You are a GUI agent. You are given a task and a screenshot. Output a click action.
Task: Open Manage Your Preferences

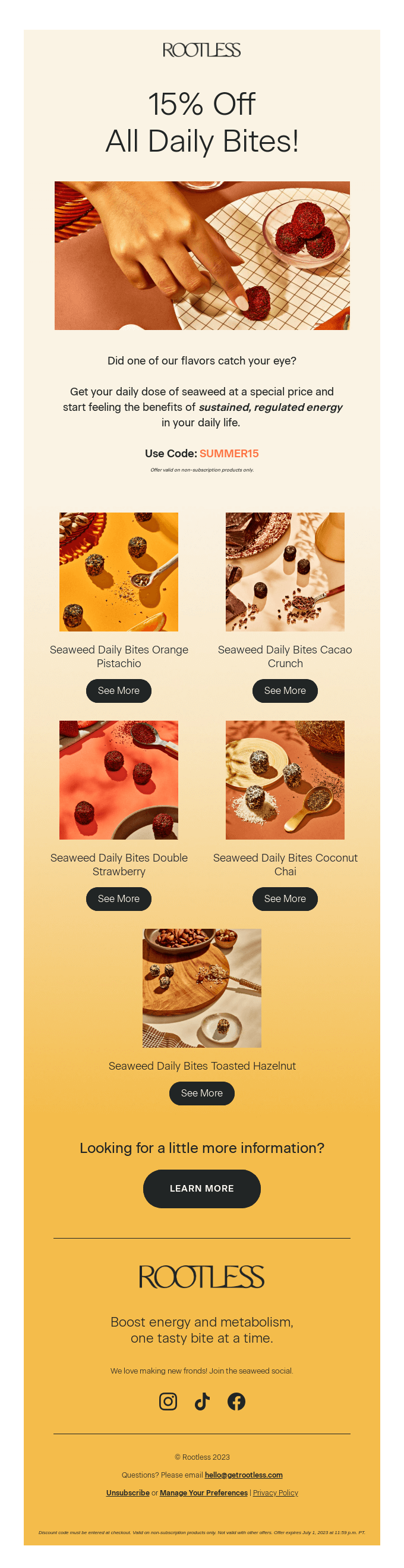click(x=203, y=1492)
